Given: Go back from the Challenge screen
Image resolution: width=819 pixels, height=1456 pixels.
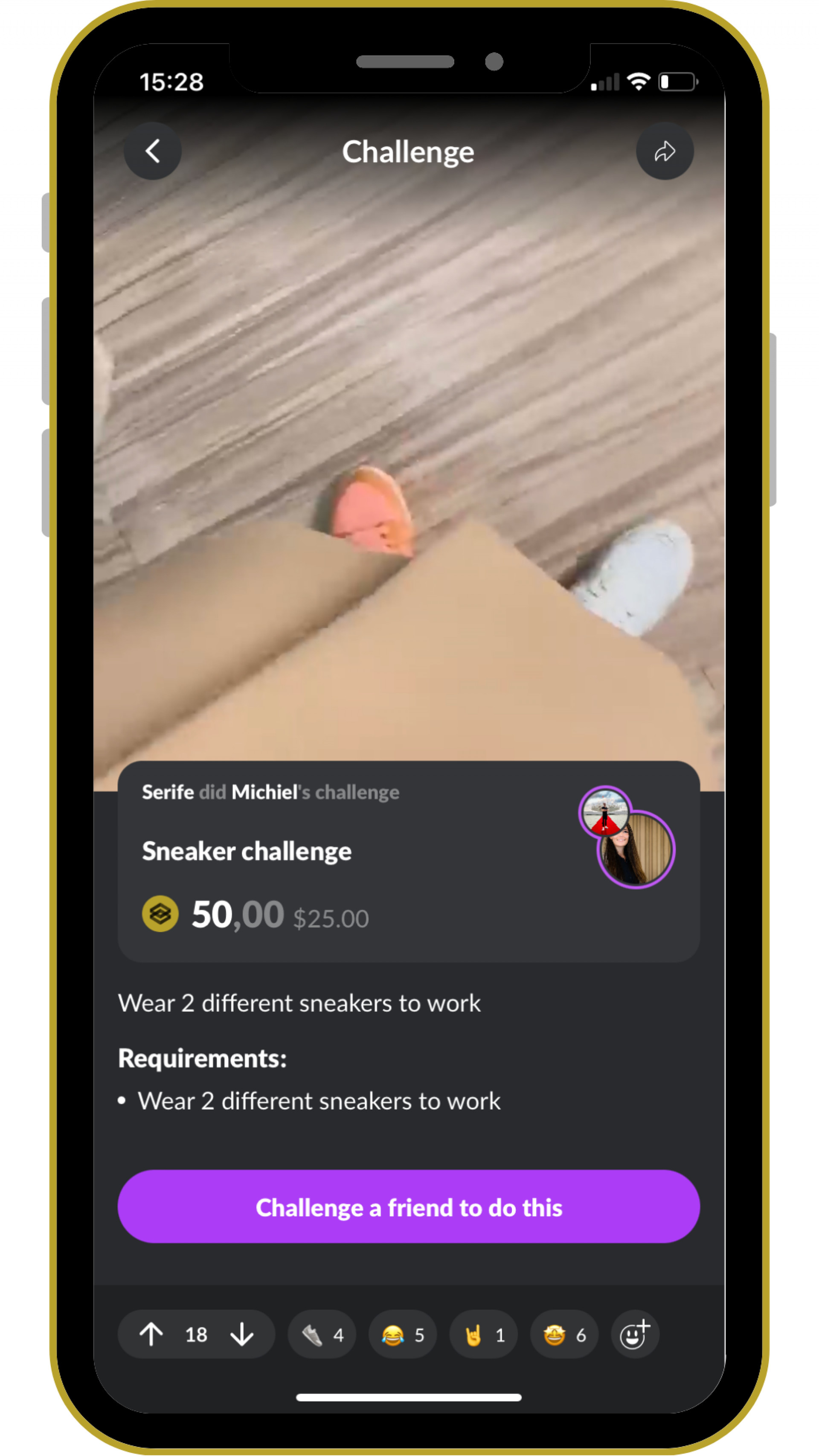Looking at the screenshot, I should (x=153, y=151).
